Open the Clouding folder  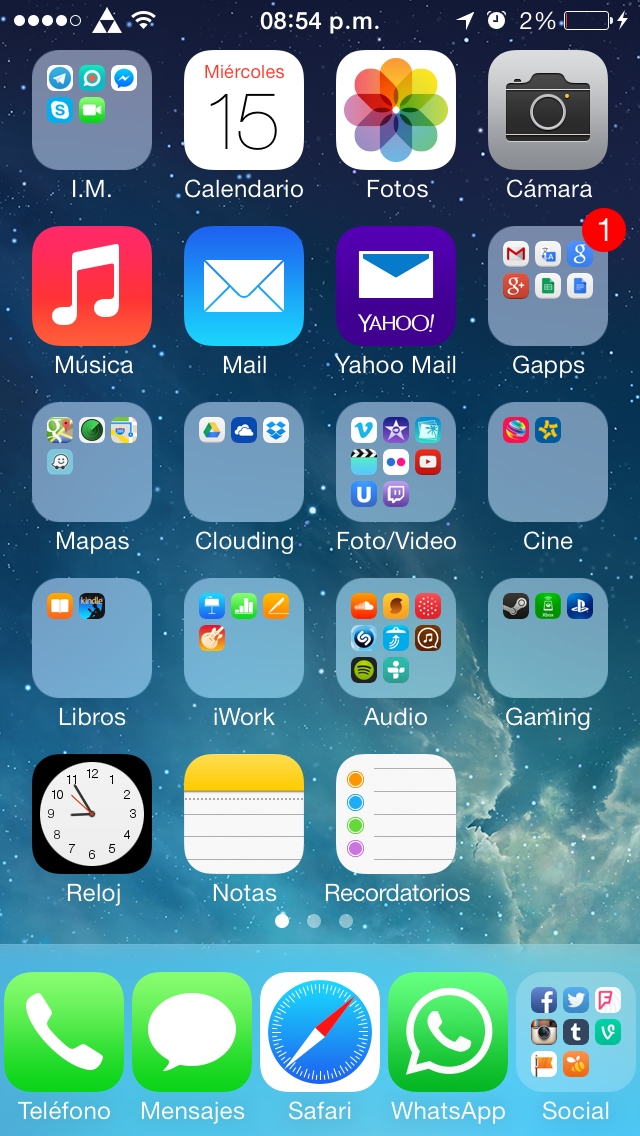pos(244,462)
